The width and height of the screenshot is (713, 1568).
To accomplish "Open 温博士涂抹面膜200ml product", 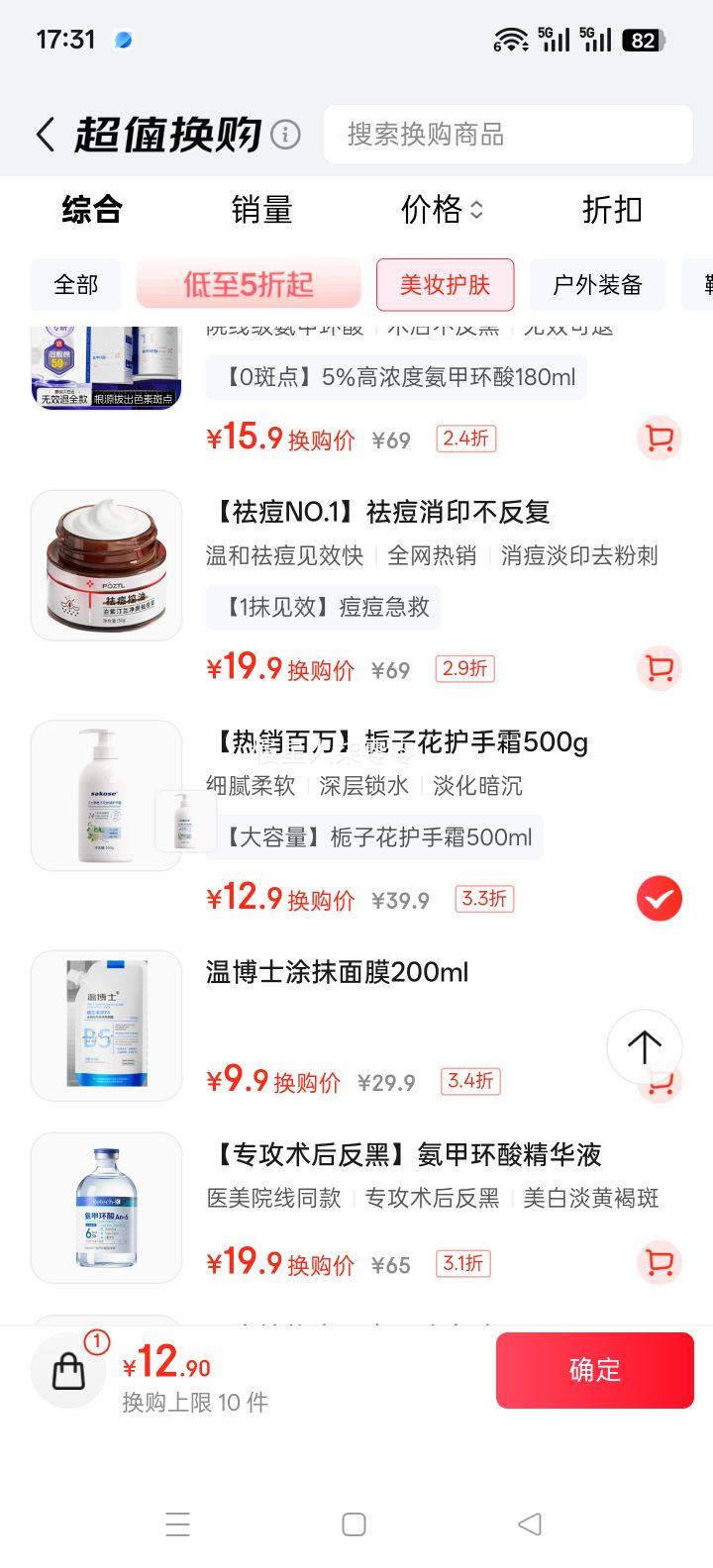I will click(x=337, y=972).
